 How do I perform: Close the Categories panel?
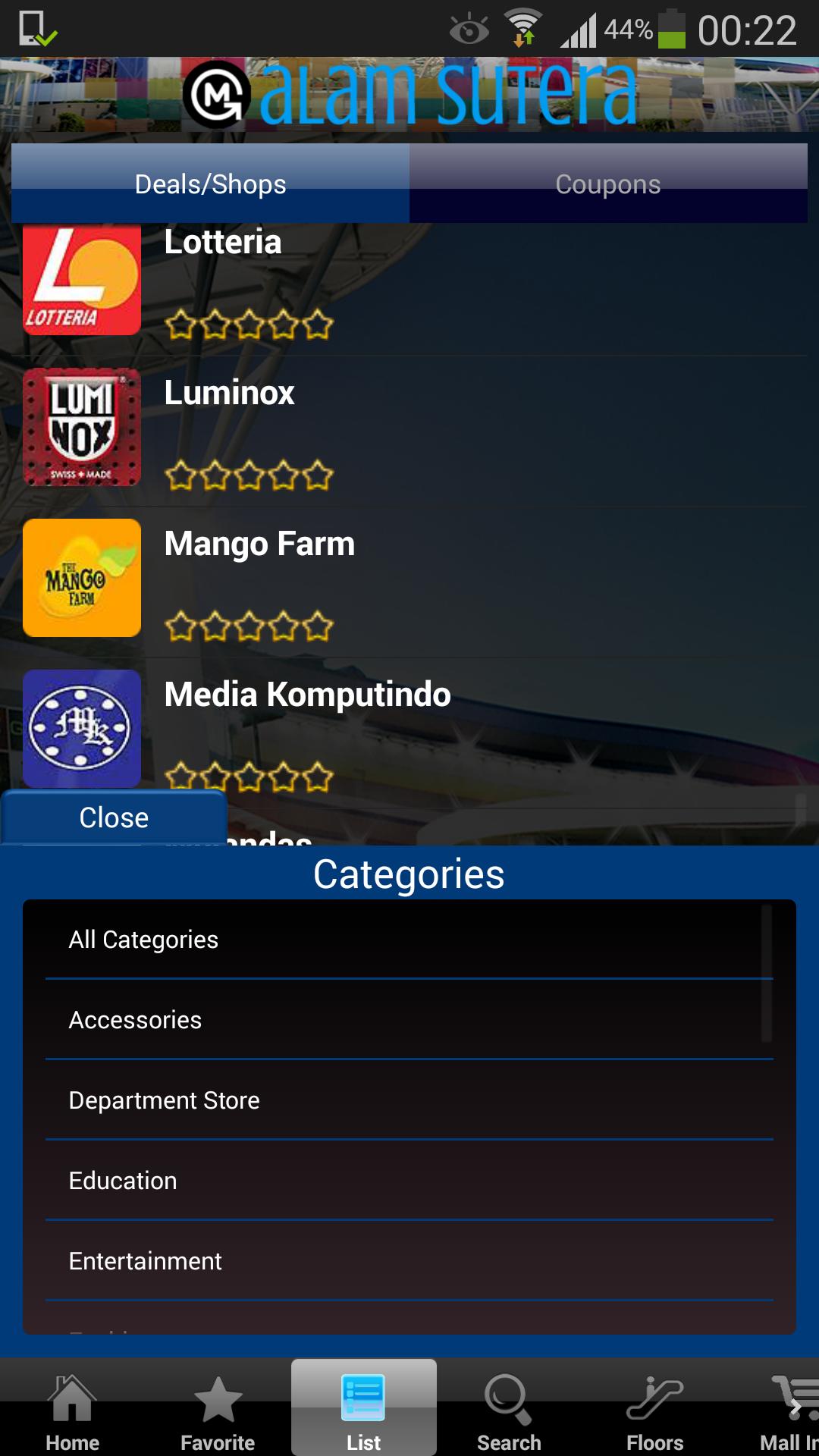pyautogui.click(x=114, y=817)
